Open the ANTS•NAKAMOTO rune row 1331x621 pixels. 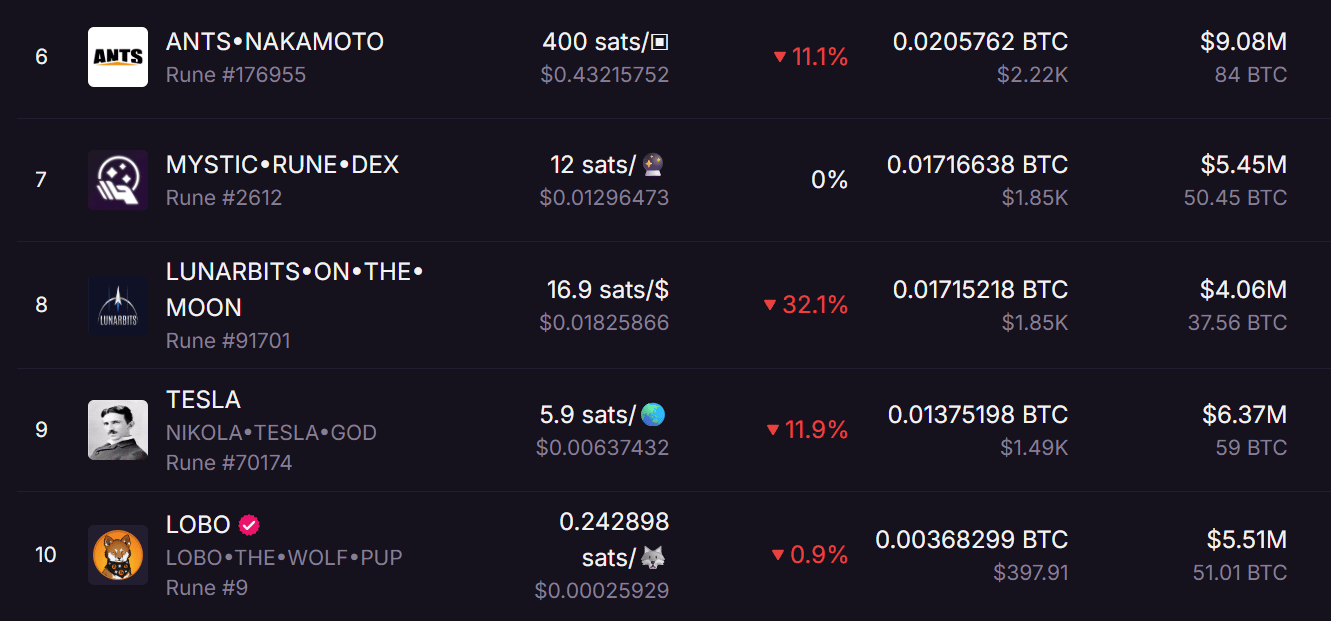tap(274, 42)
